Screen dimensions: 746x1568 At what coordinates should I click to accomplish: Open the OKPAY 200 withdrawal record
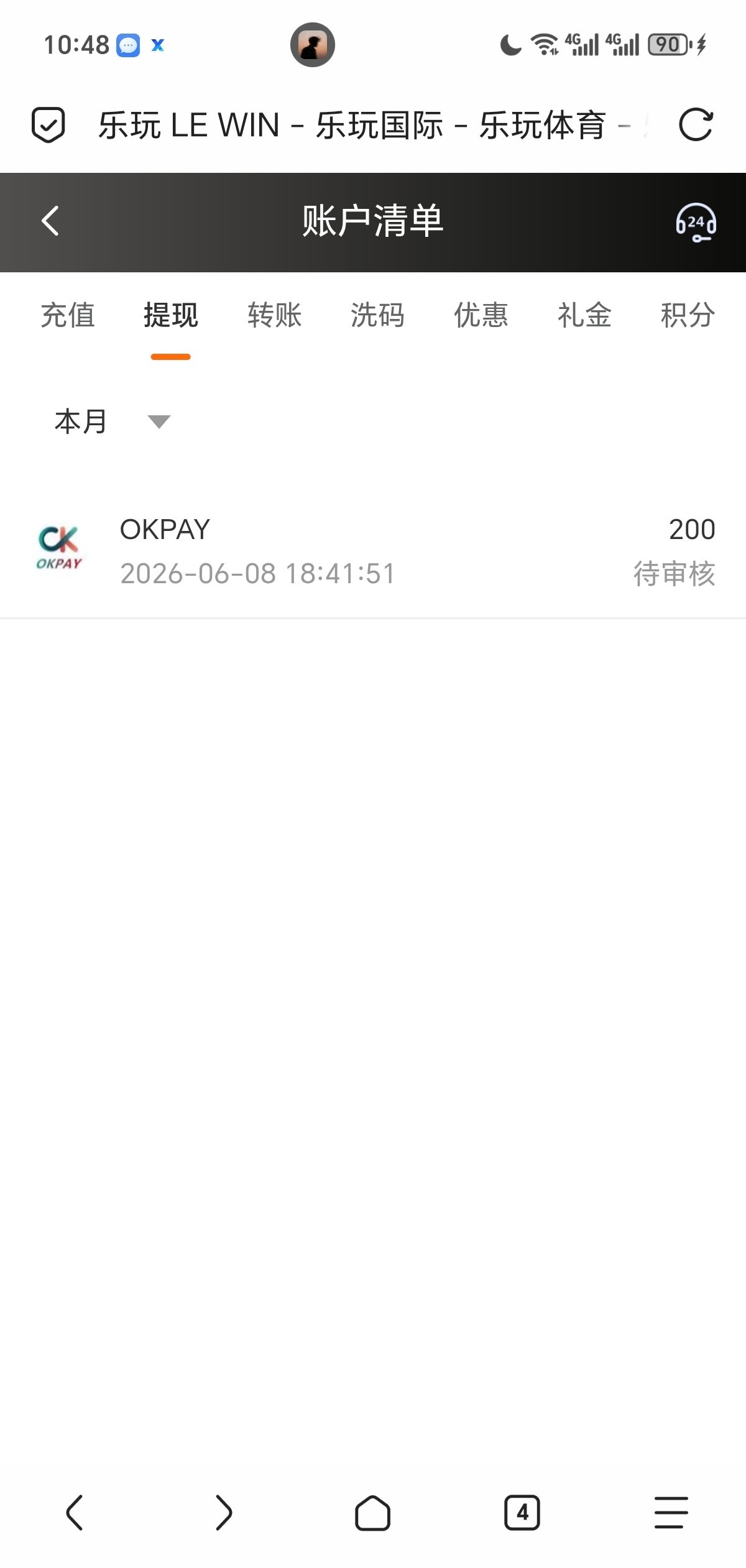click(x=373, y=551)
